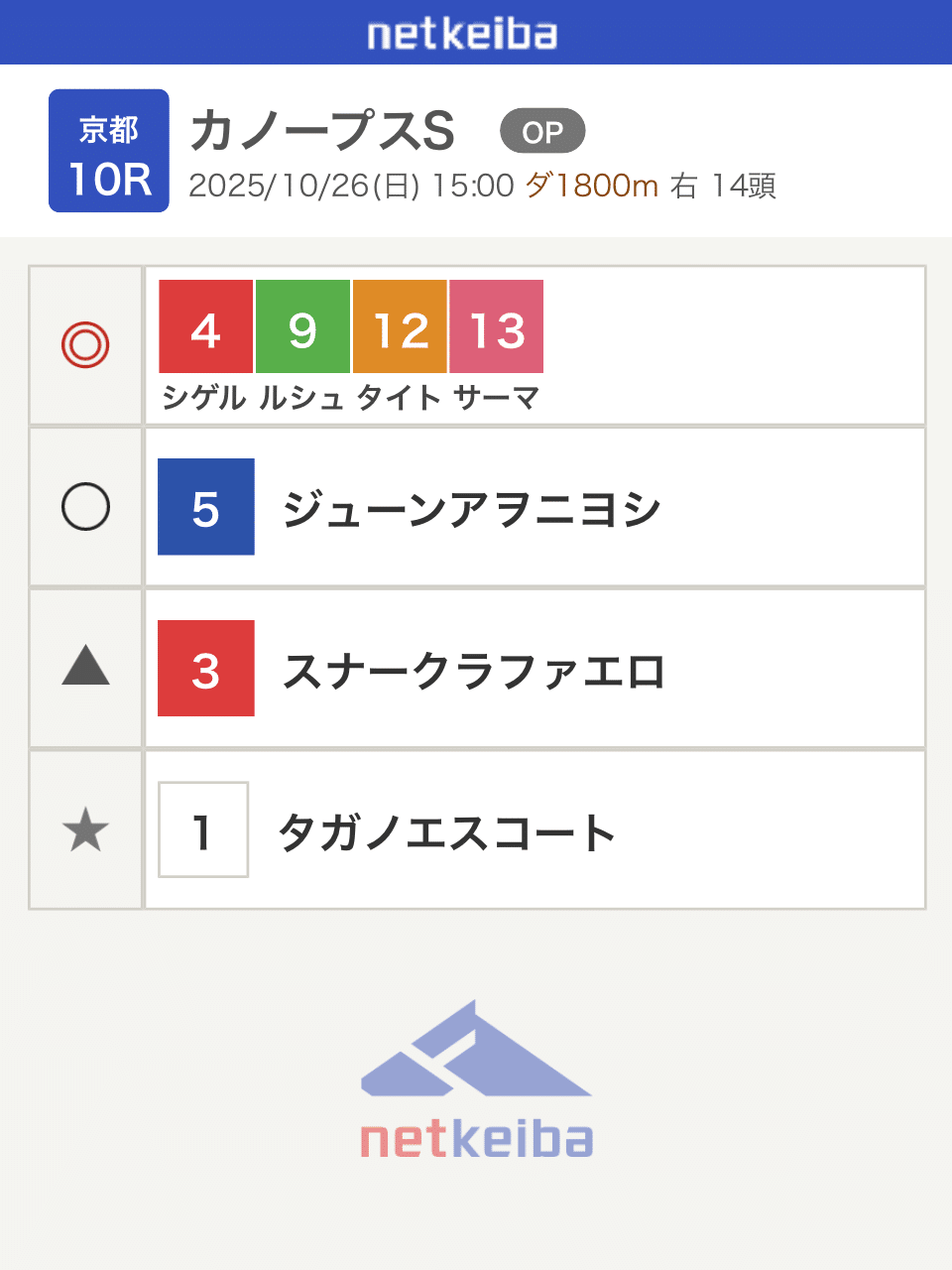Select pink horse number 13 badge サーマ
Image resolution: width=952 pixels, height=1270 pixels.
tap(496, 326)
